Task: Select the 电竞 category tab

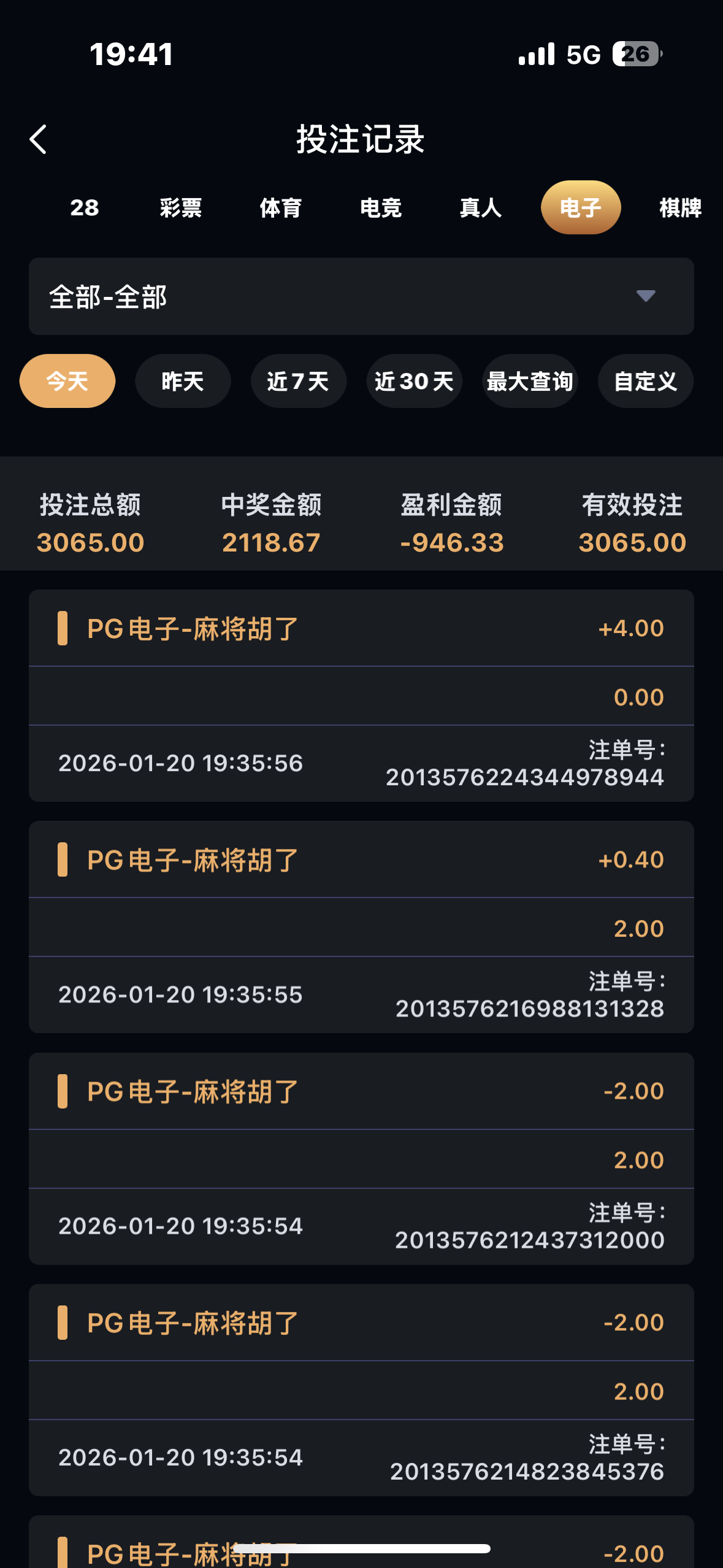Action: 381,208
